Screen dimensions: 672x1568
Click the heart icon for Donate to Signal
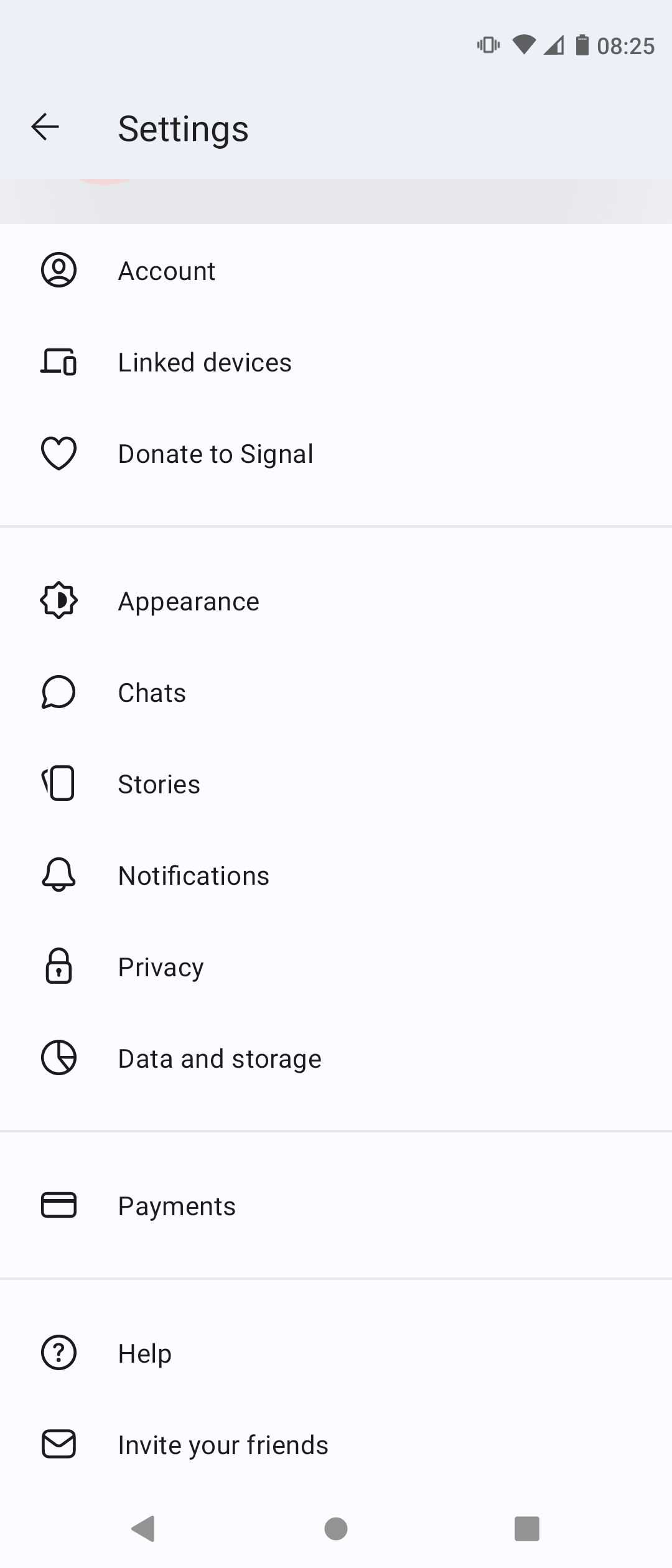click(59, 453)
